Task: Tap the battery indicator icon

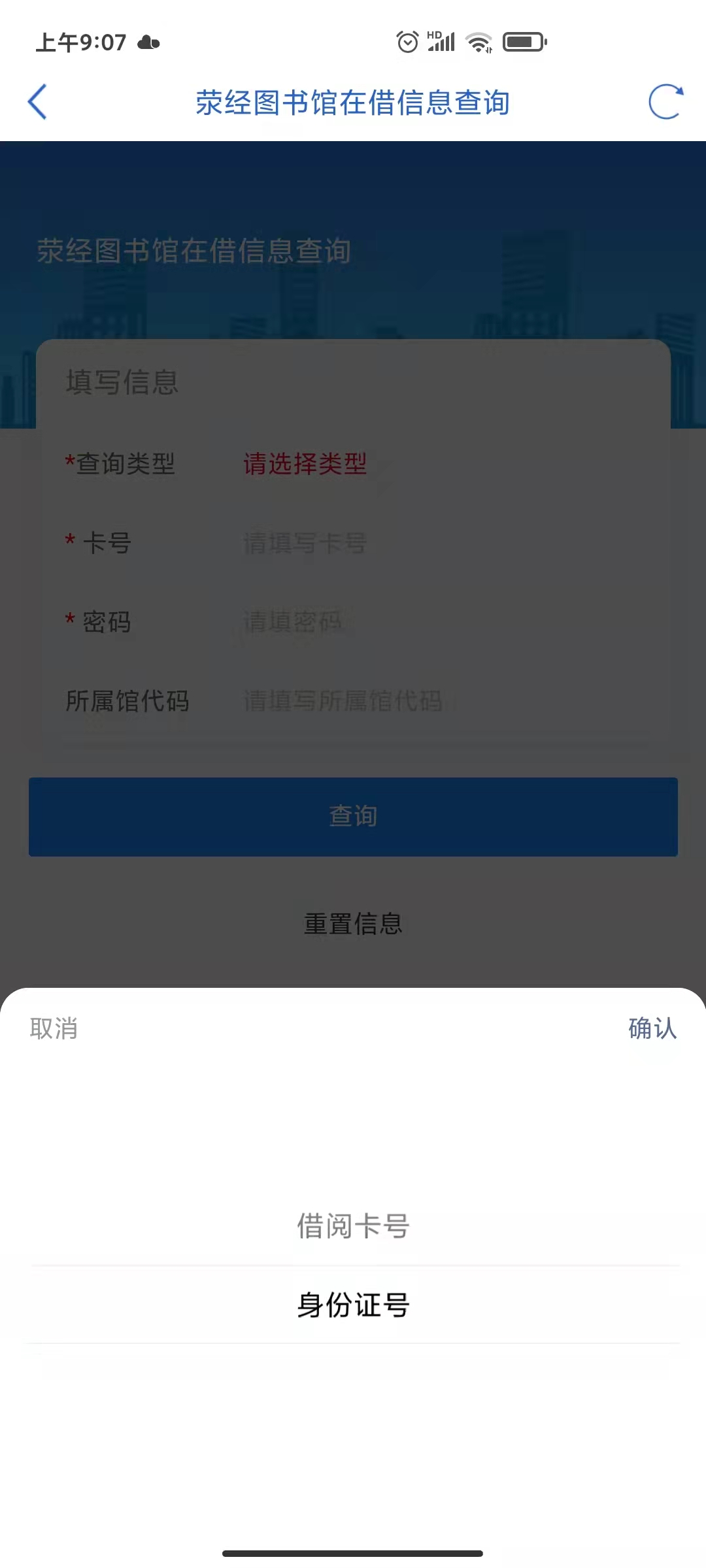Action: (523, 41)
